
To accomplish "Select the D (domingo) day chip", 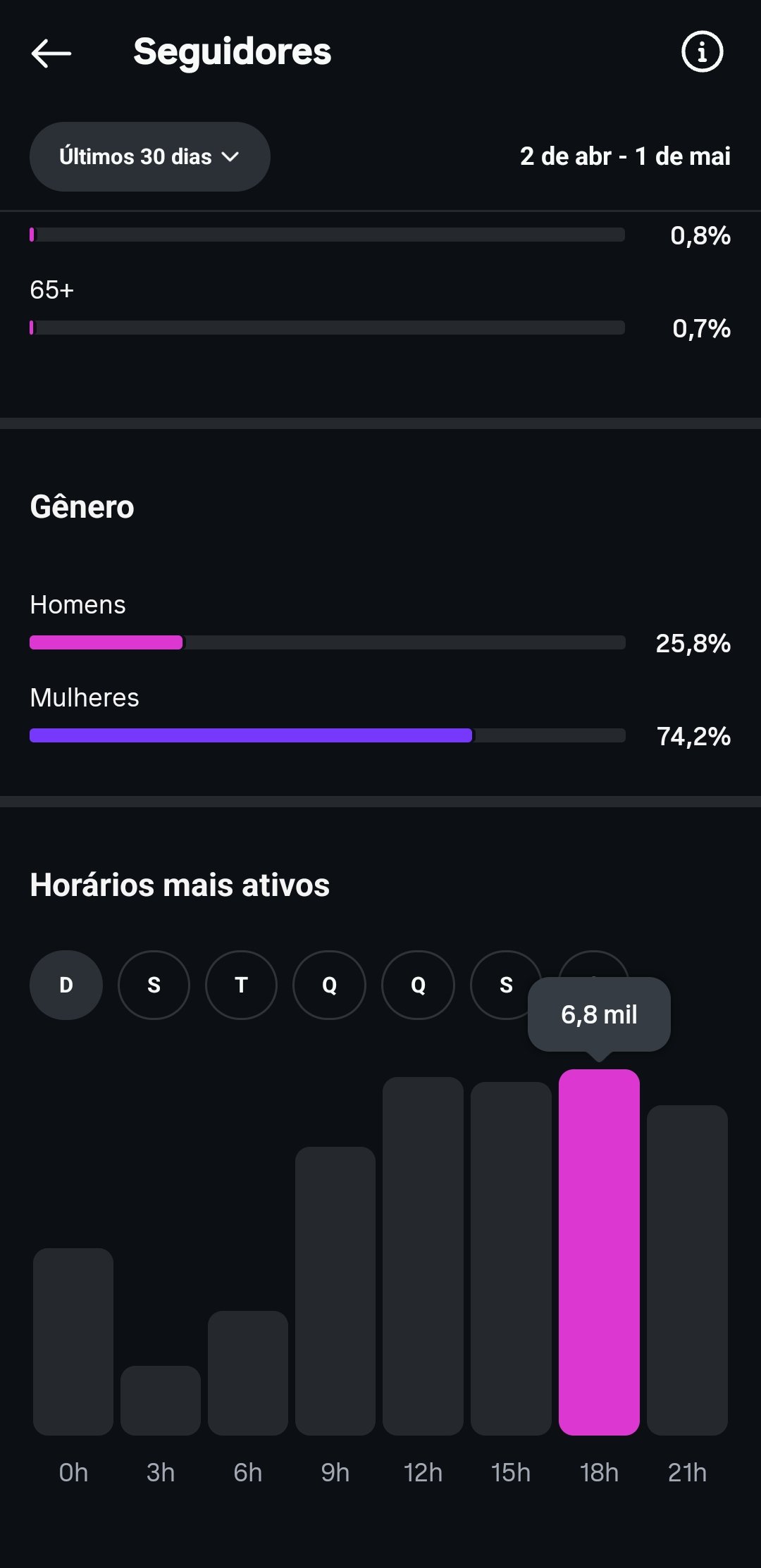I will point(66,985).
